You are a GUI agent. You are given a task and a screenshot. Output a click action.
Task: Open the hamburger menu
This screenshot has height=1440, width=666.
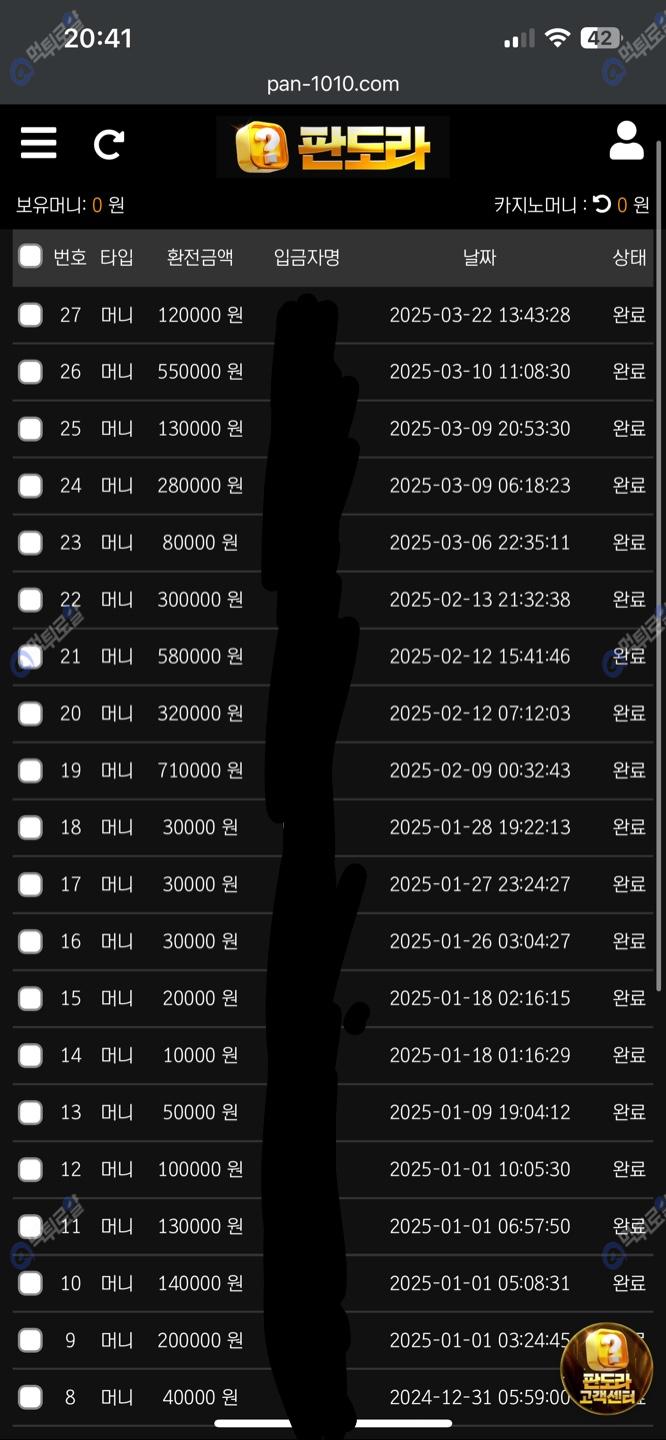38,143
